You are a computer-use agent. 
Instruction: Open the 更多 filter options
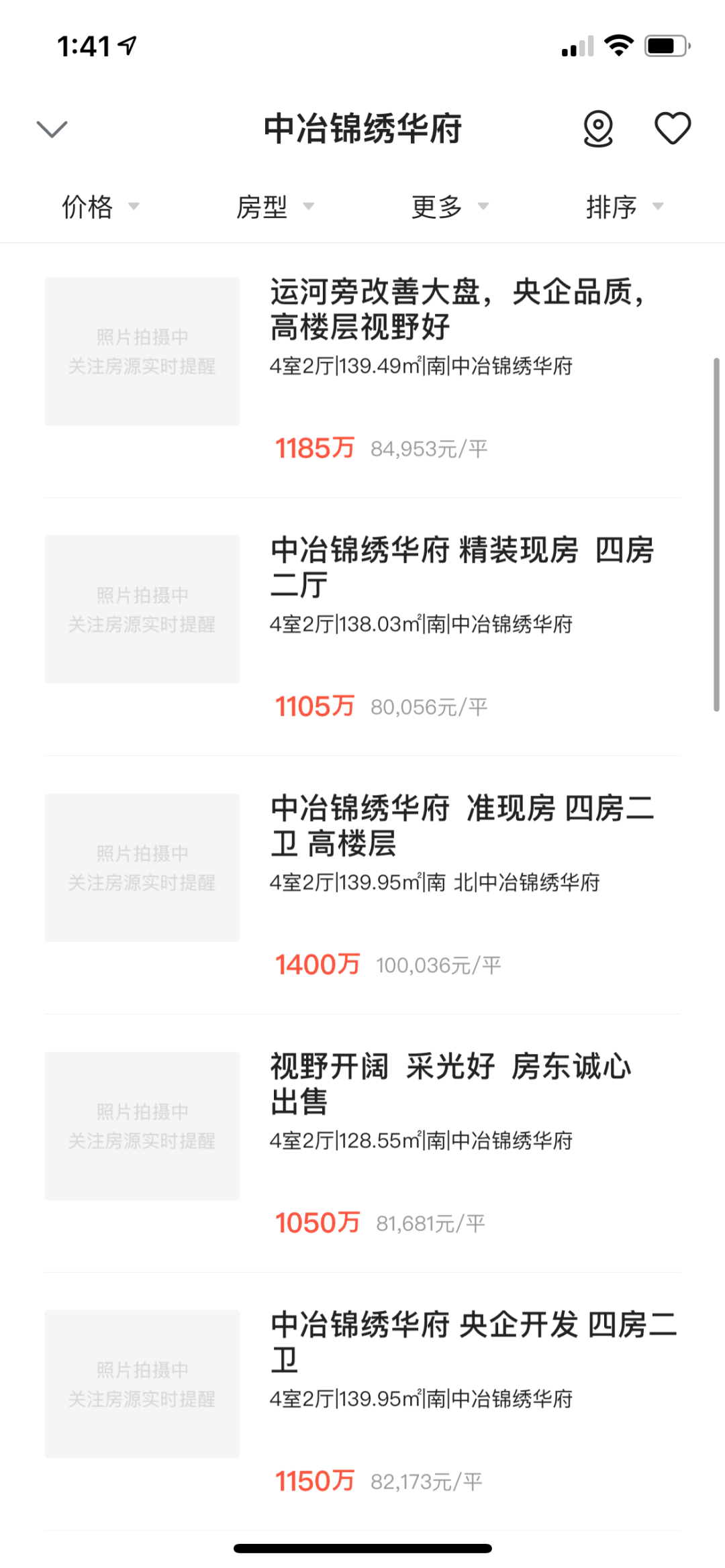tap(450, 207)
